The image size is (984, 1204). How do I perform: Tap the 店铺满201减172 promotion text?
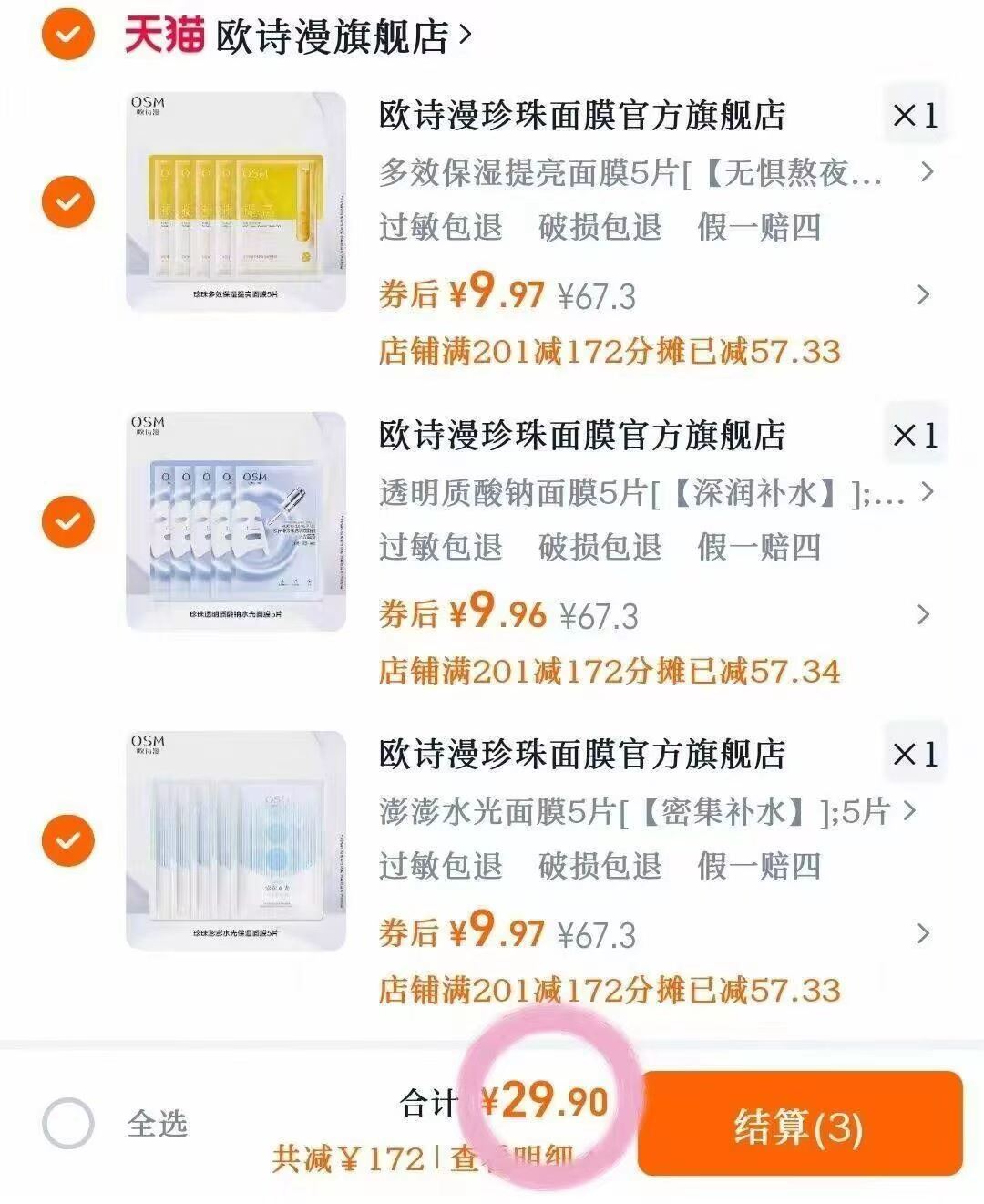click(x=610, y=351)
